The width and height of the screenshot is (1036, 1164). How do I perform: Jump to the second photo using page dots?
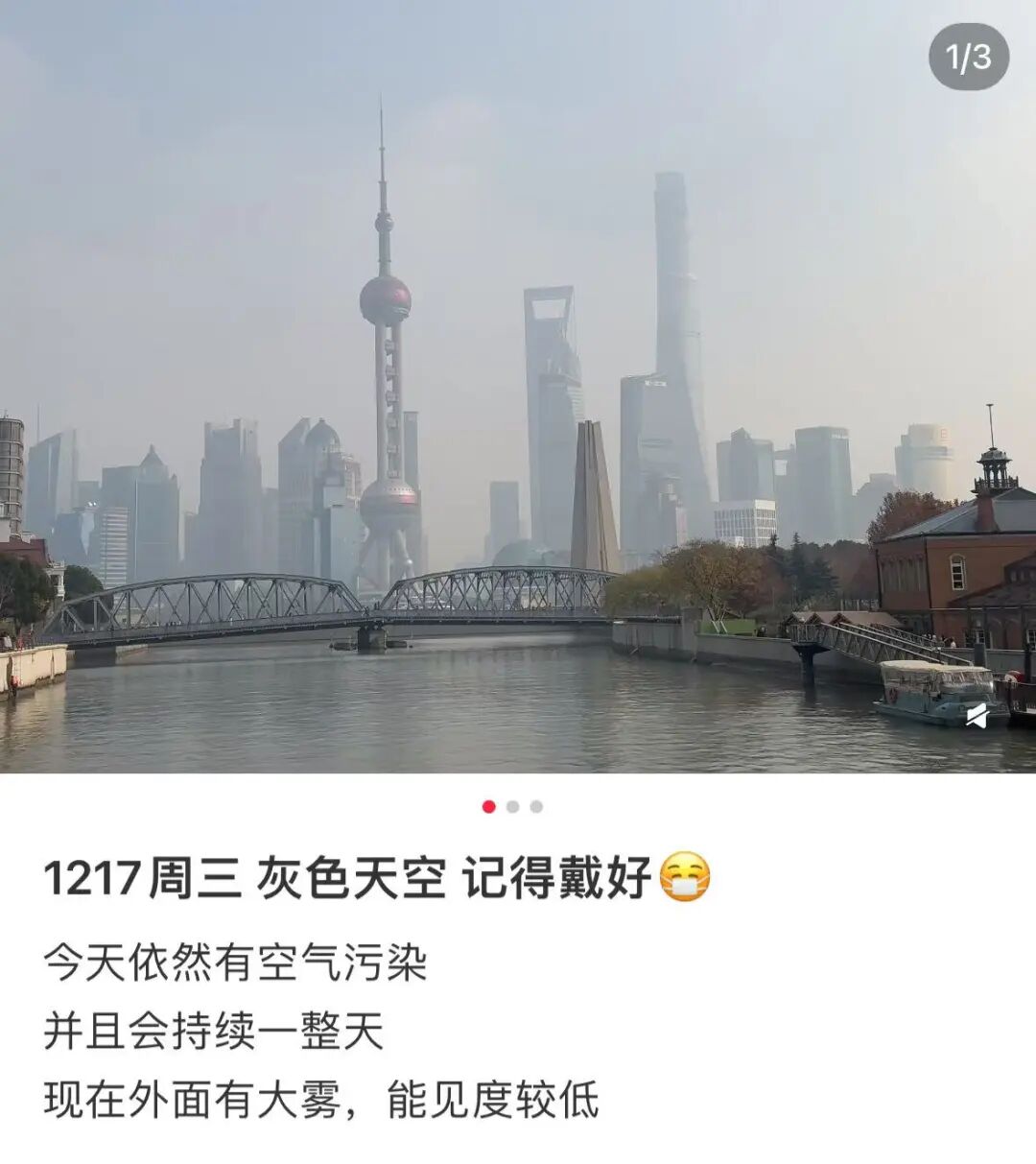tap(513, 807)
